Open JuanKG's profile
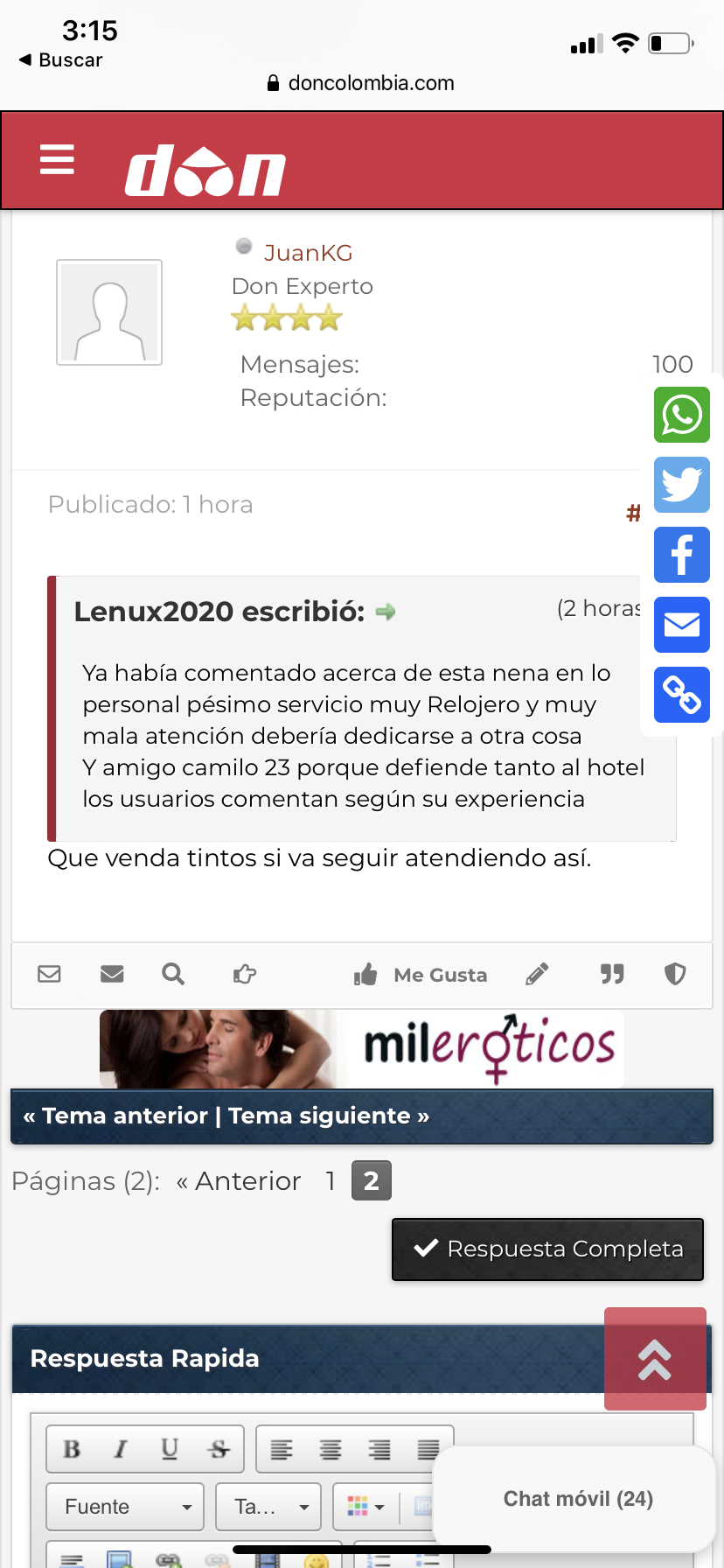 click(308, 253)
